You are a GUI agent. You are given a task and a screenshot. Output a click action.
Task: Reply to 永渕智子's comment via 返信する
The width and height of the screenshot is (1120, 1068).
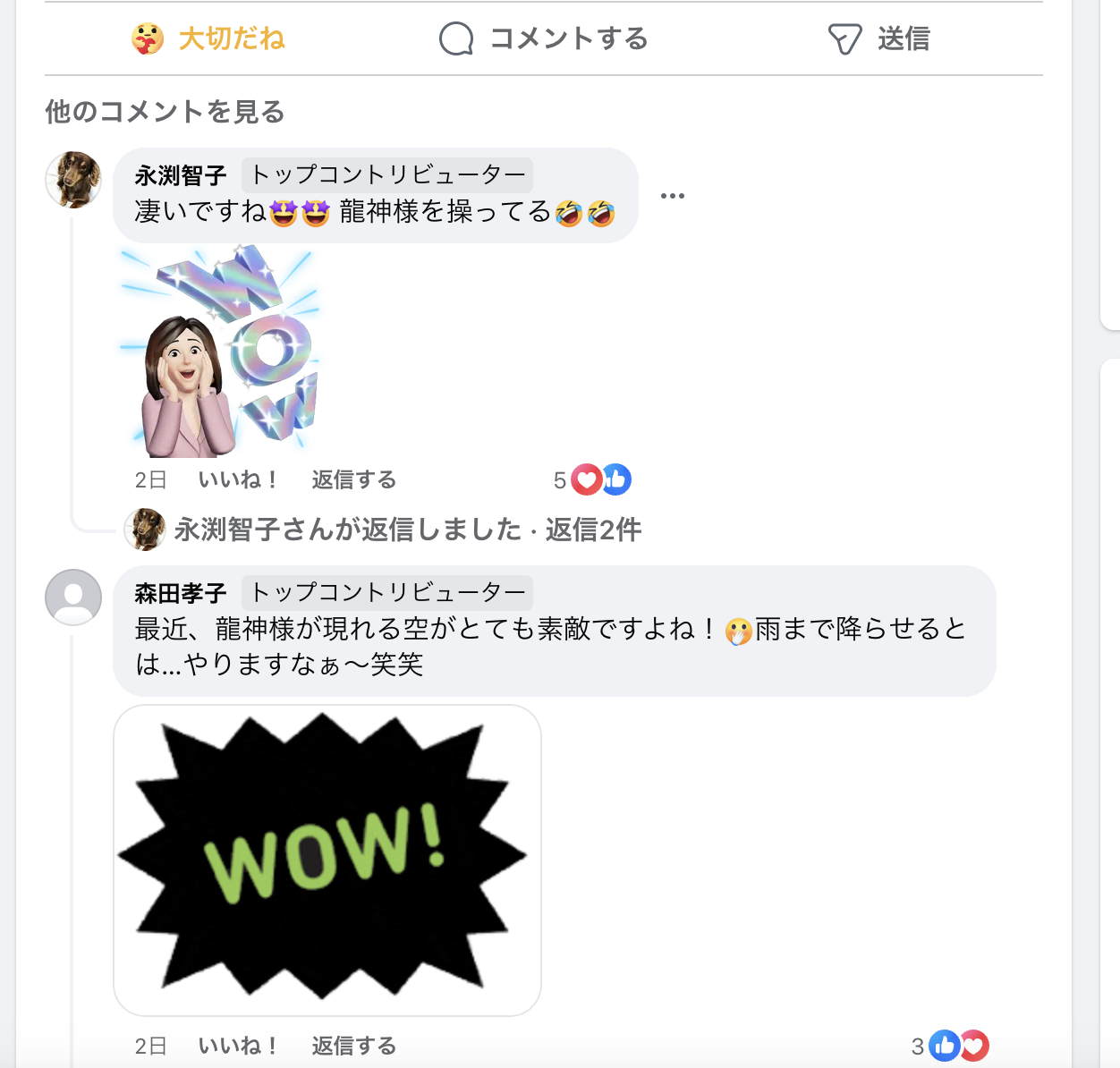coord(354,480)
